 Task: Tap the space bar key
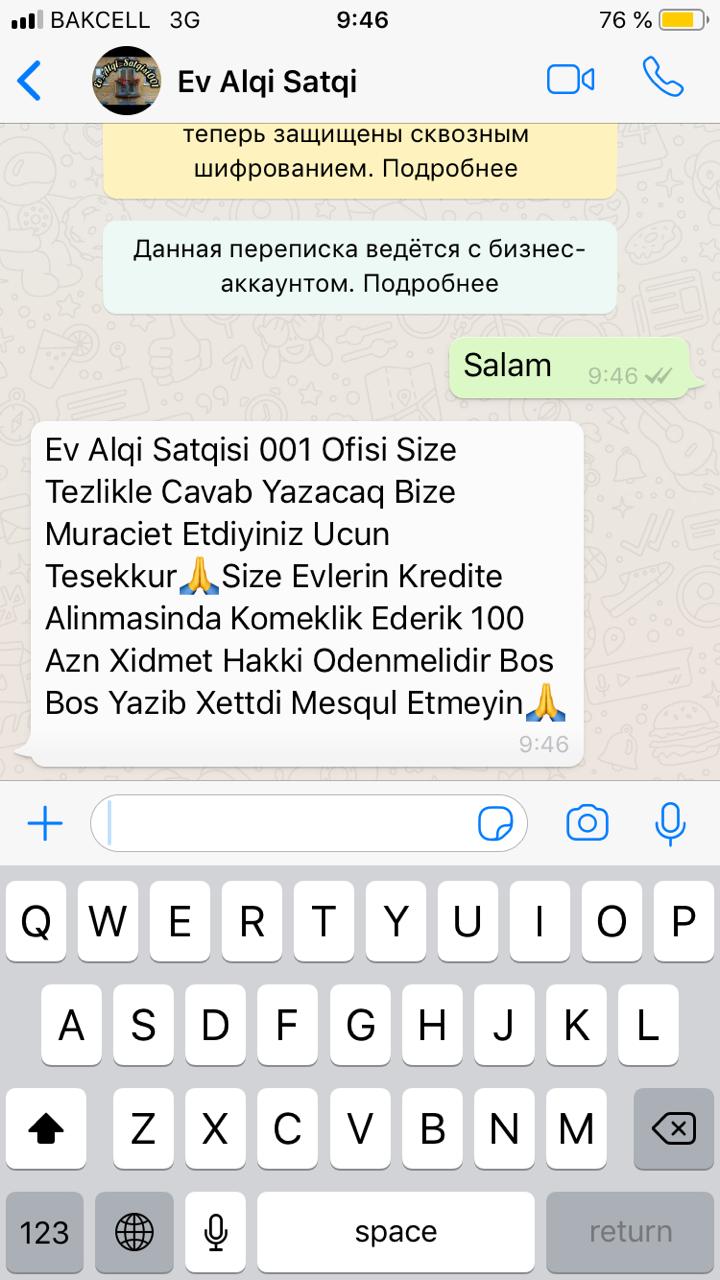click(x=396, y=1231)
